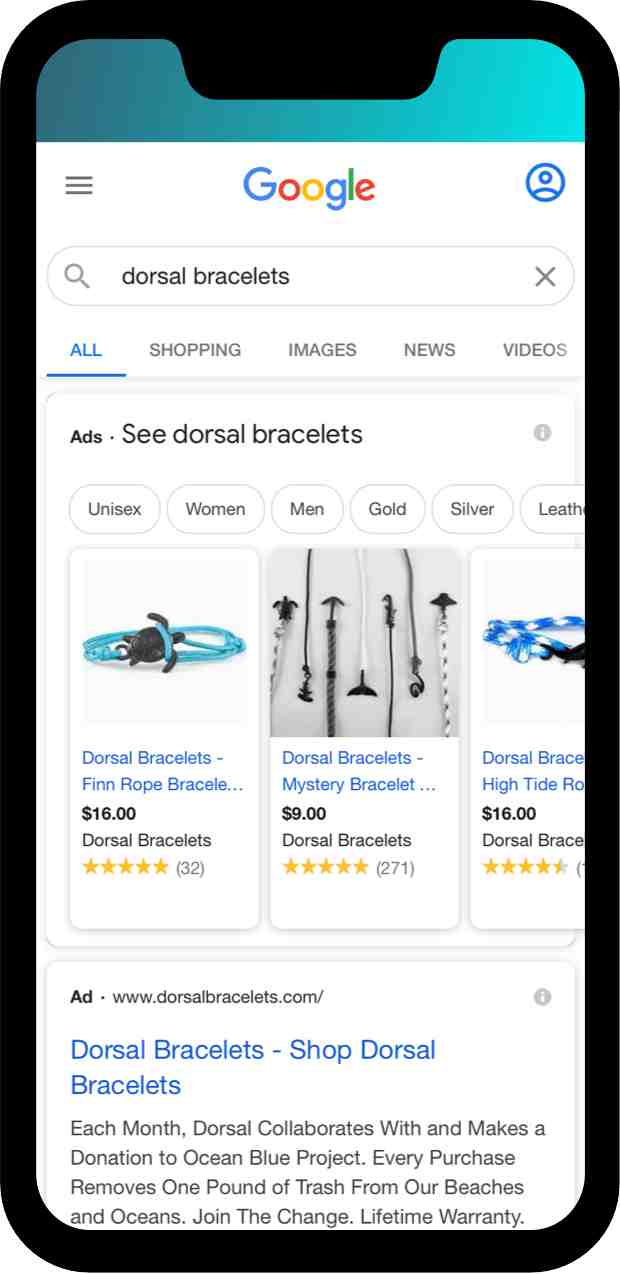Screen dimensions: 620x1274
Task: Select the All results tab
Action: [x=86, y=350]
